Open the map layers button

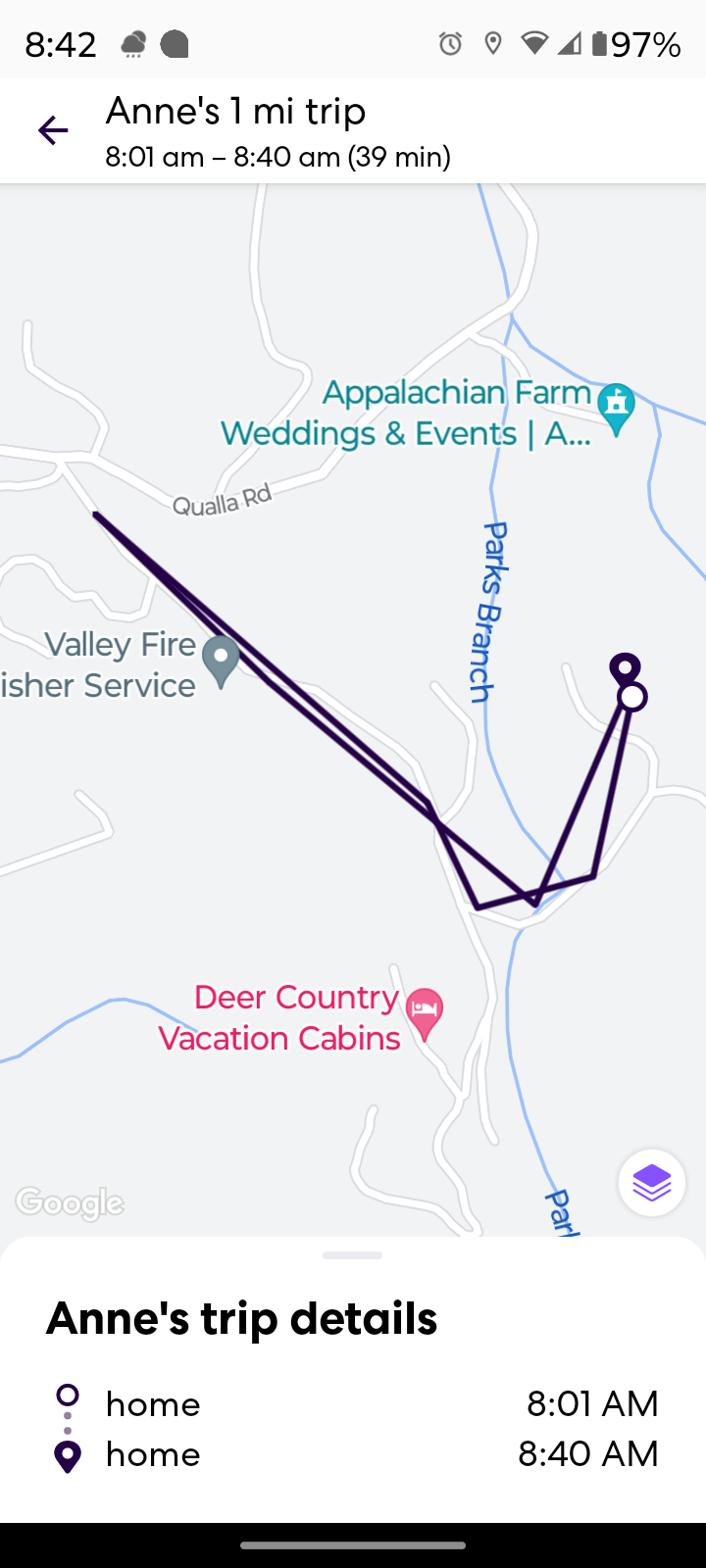click(x=652, y=1183)
